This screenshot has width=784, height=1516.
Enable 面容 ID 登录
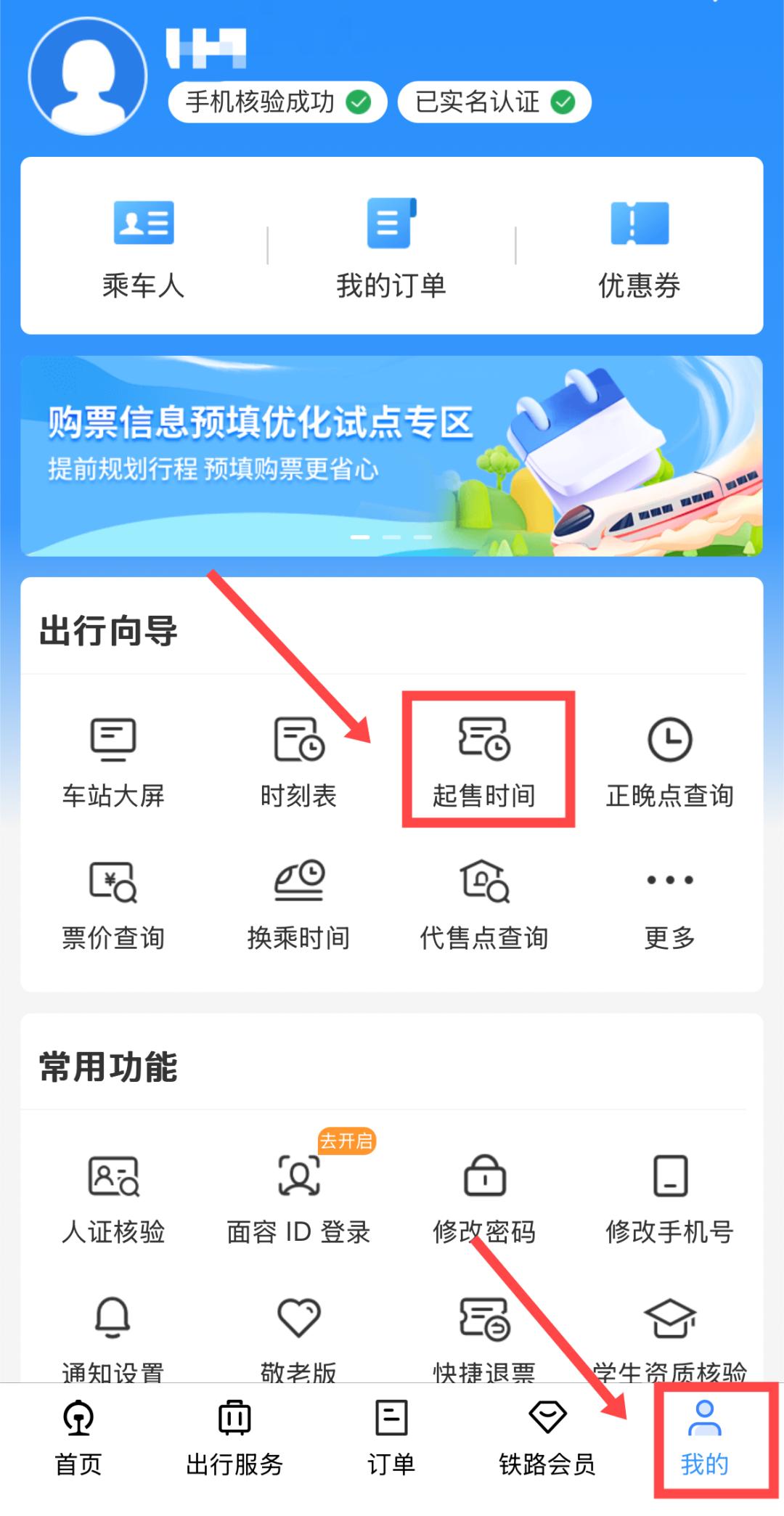pos(298,1198)
